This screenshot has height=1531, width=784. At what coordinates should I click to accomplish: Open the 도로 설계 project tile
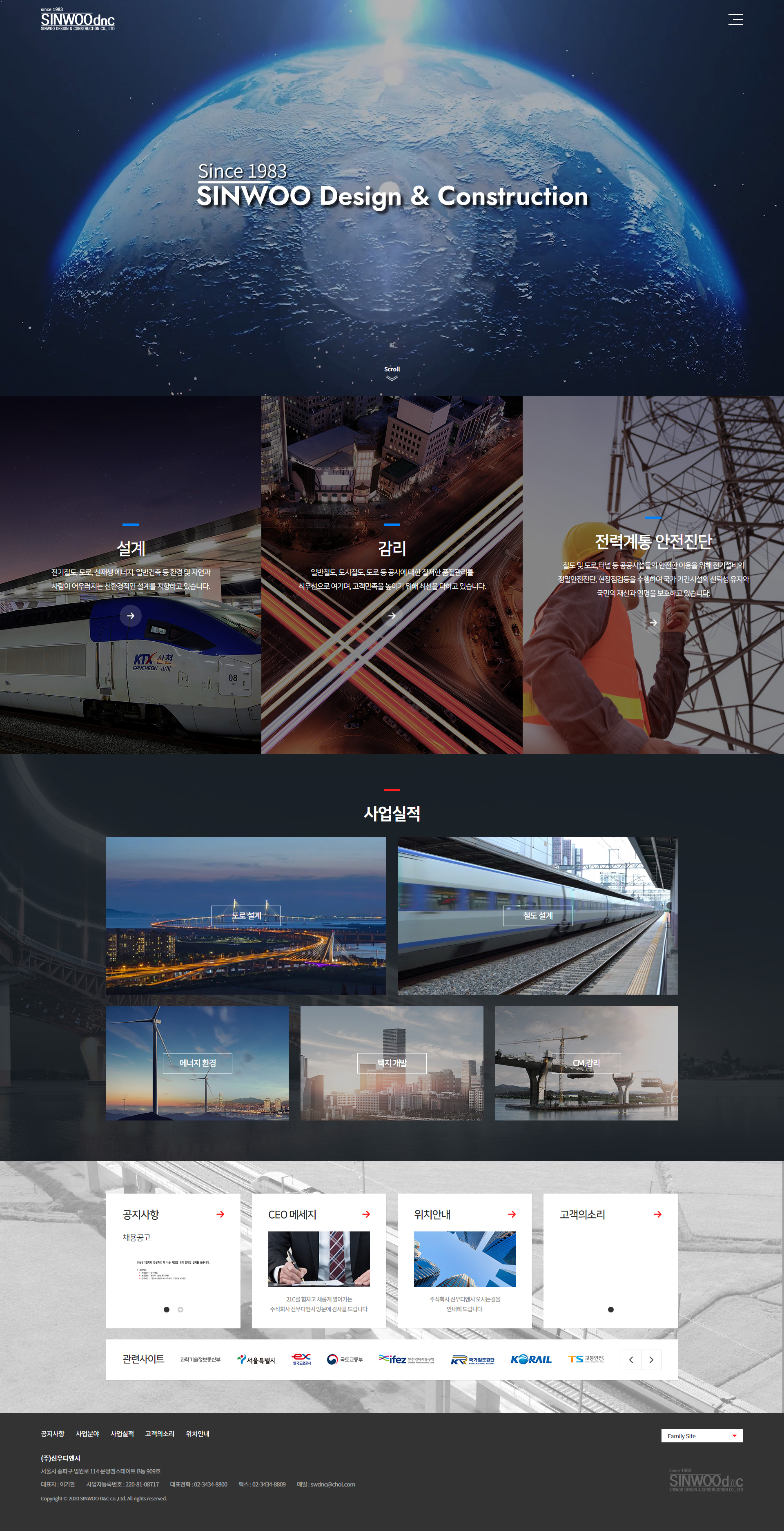pos(246,915)
